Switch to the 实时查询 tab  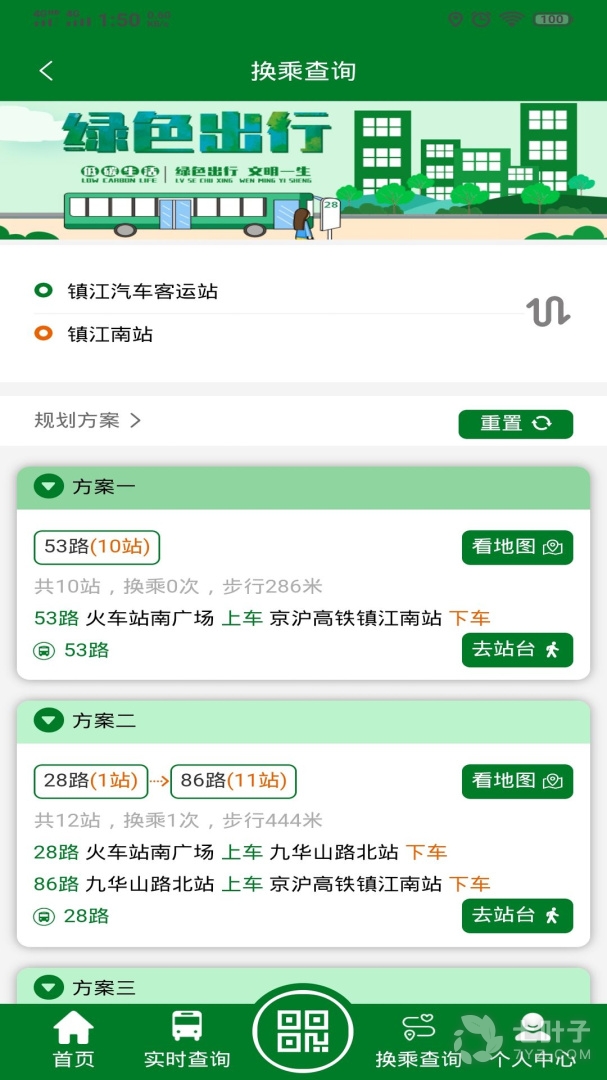pos(187,1040)
